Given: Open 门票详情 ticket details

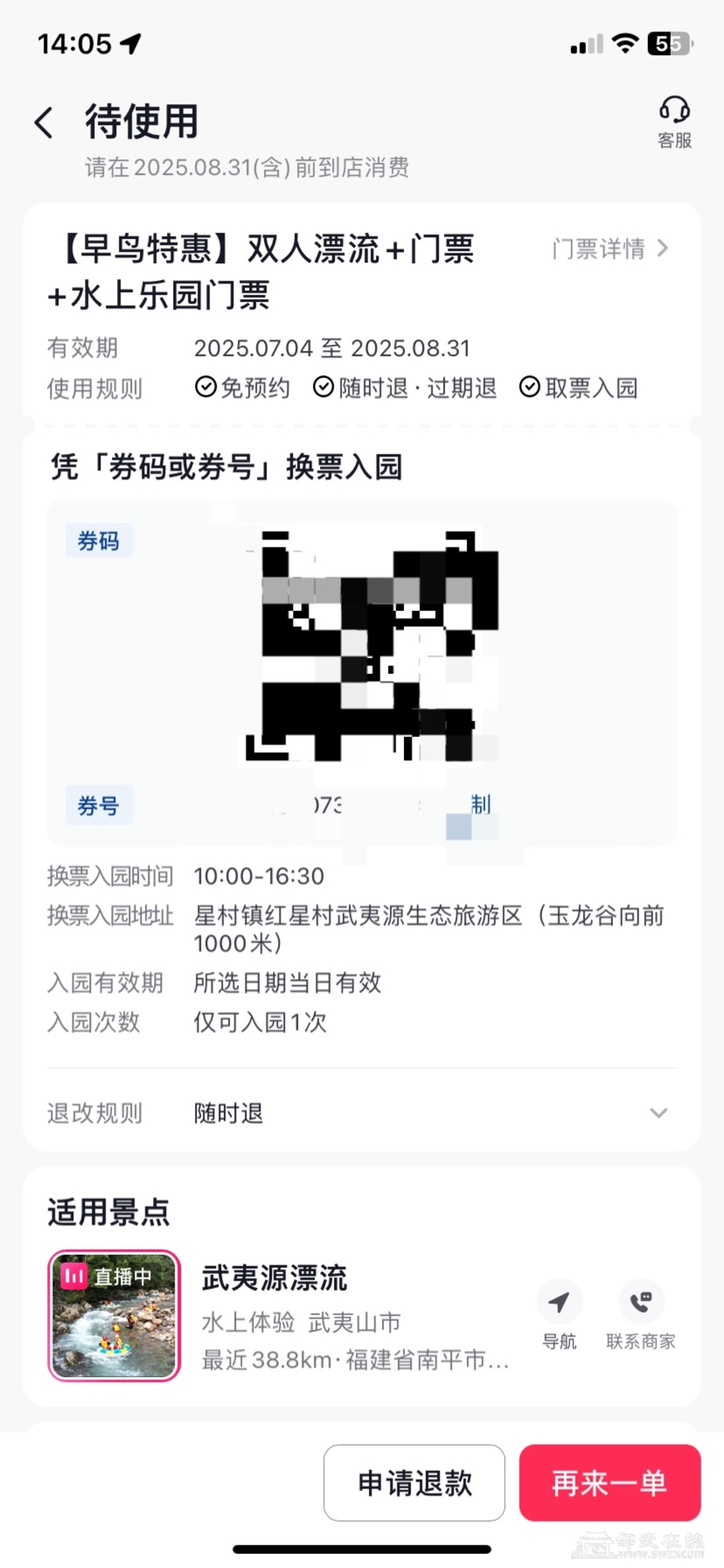Looking at the screenshot, I should click(609, 249).
